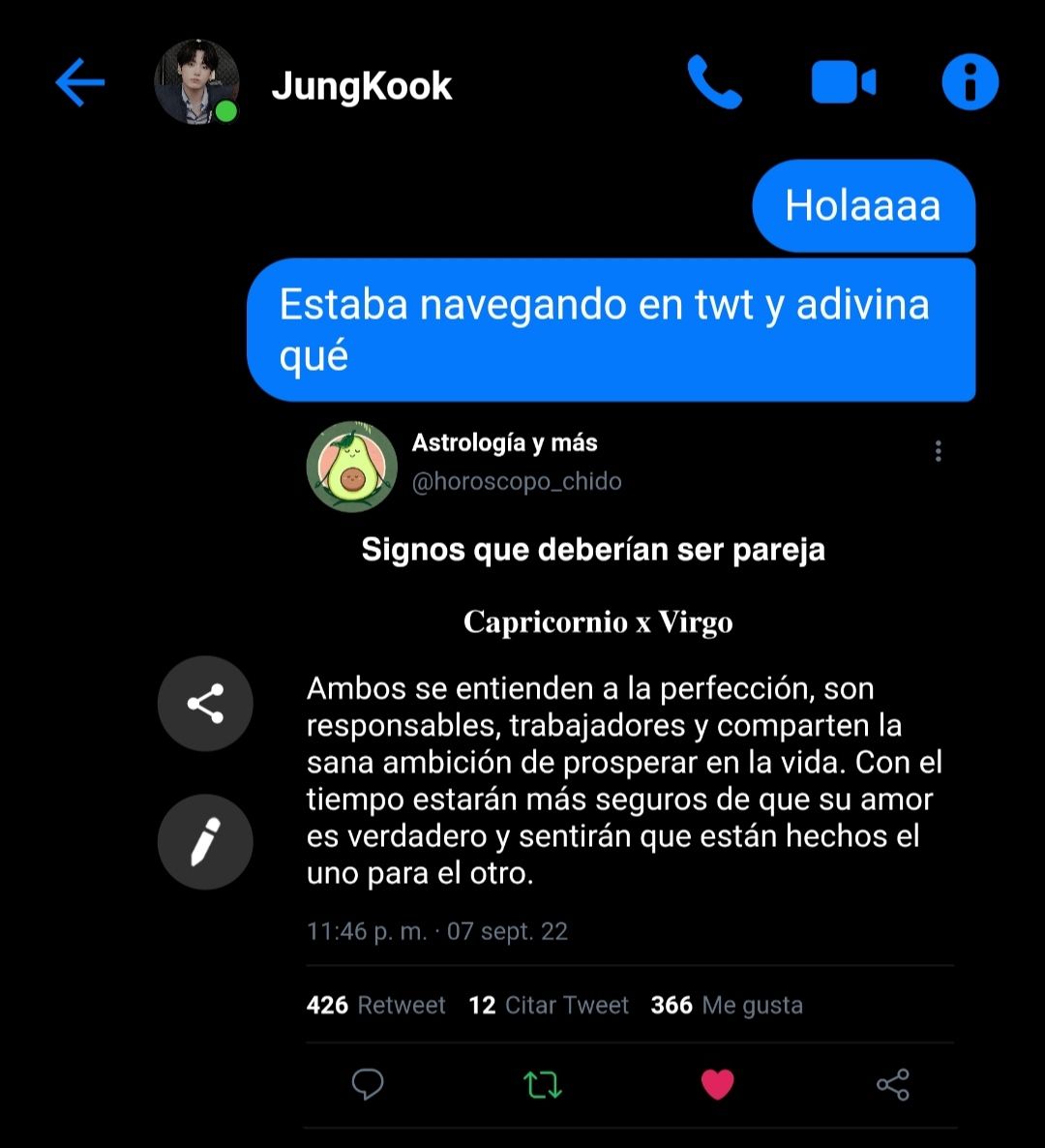Start a voice call with JungKook
Viewport: 1045px width, 1148px height.
point(714,83)
